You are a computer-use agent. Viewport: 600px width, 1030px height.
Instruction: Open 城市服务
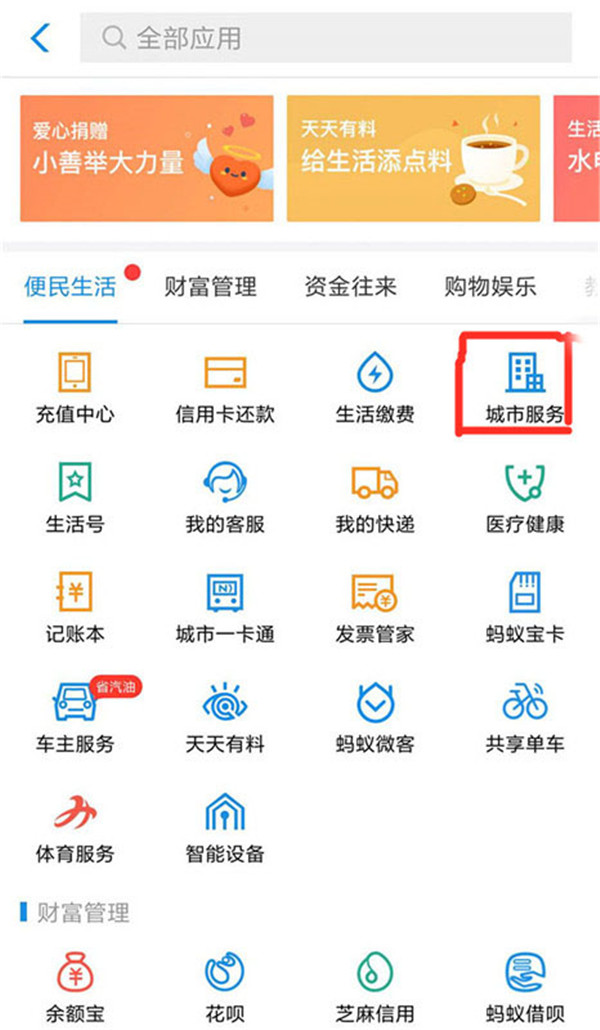[524, 388]
